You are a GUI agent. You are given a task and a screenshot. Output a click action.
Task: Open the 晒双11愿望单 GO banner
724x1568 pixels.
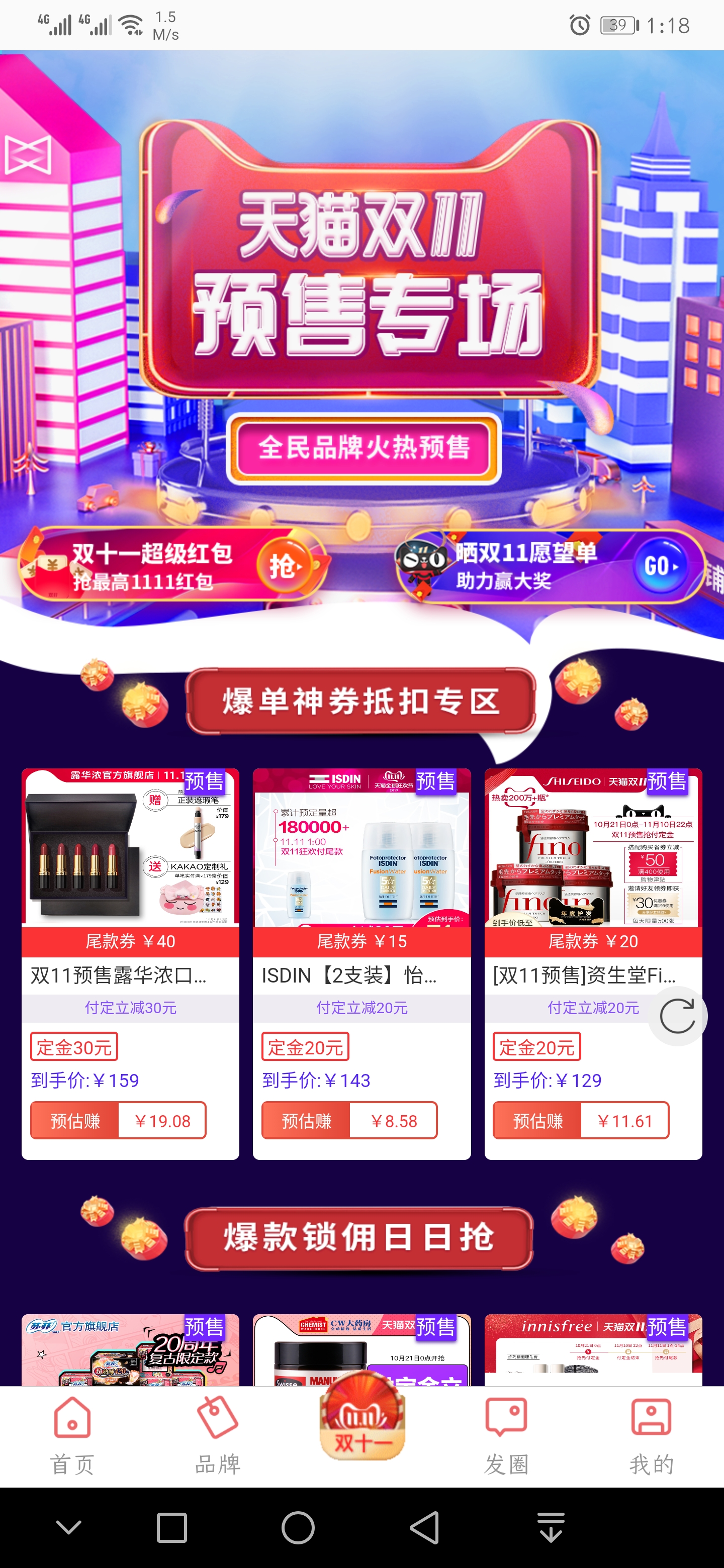point(551,566)
